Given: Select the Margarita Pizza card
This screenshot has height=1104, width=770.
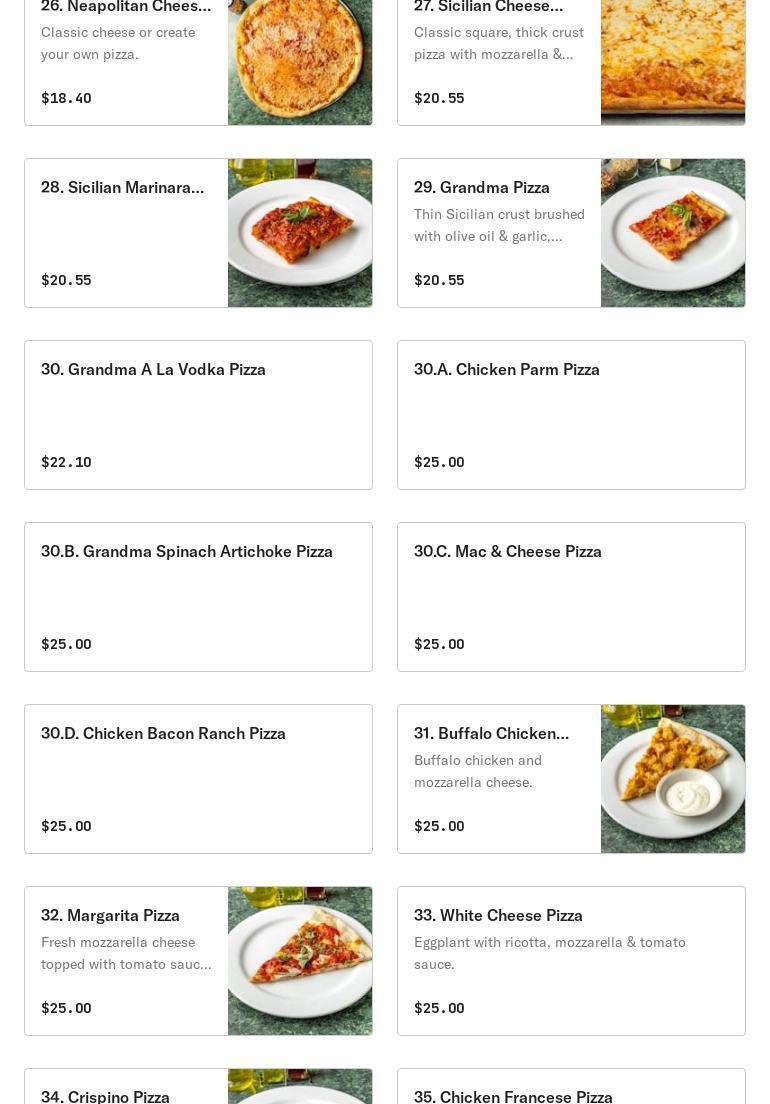Looking at the screenshot, I should point(198,961).
